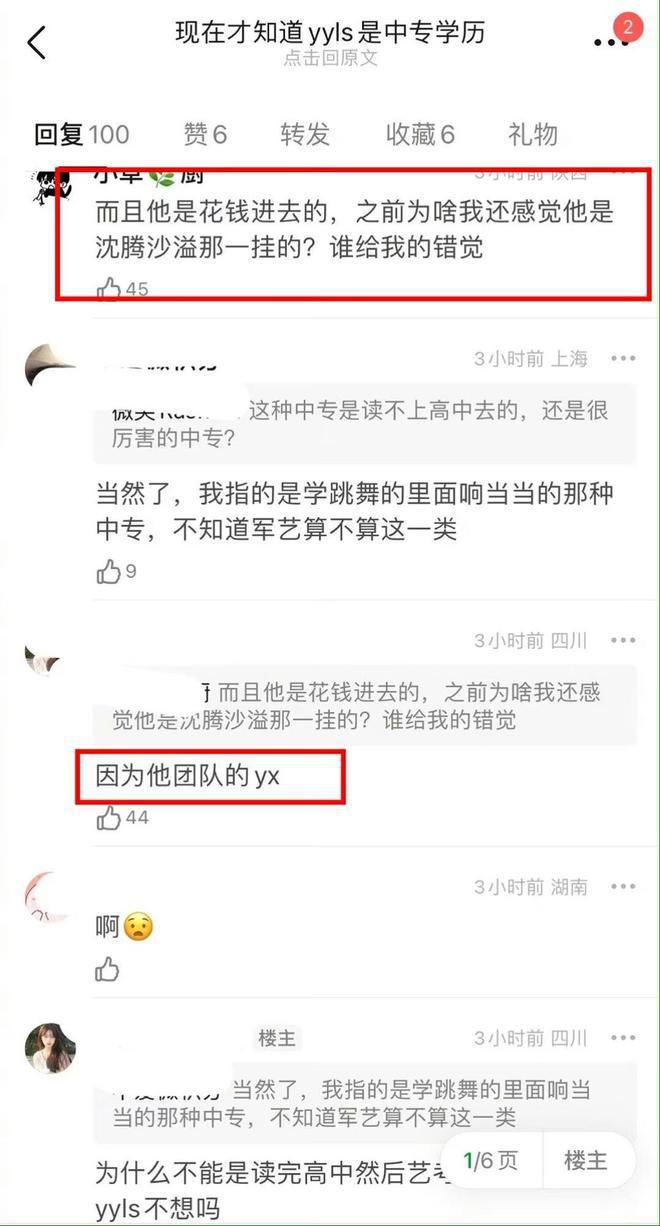Switch to the 礼物 tab
Screen dimensions: 660x1226
click(533, 134)
